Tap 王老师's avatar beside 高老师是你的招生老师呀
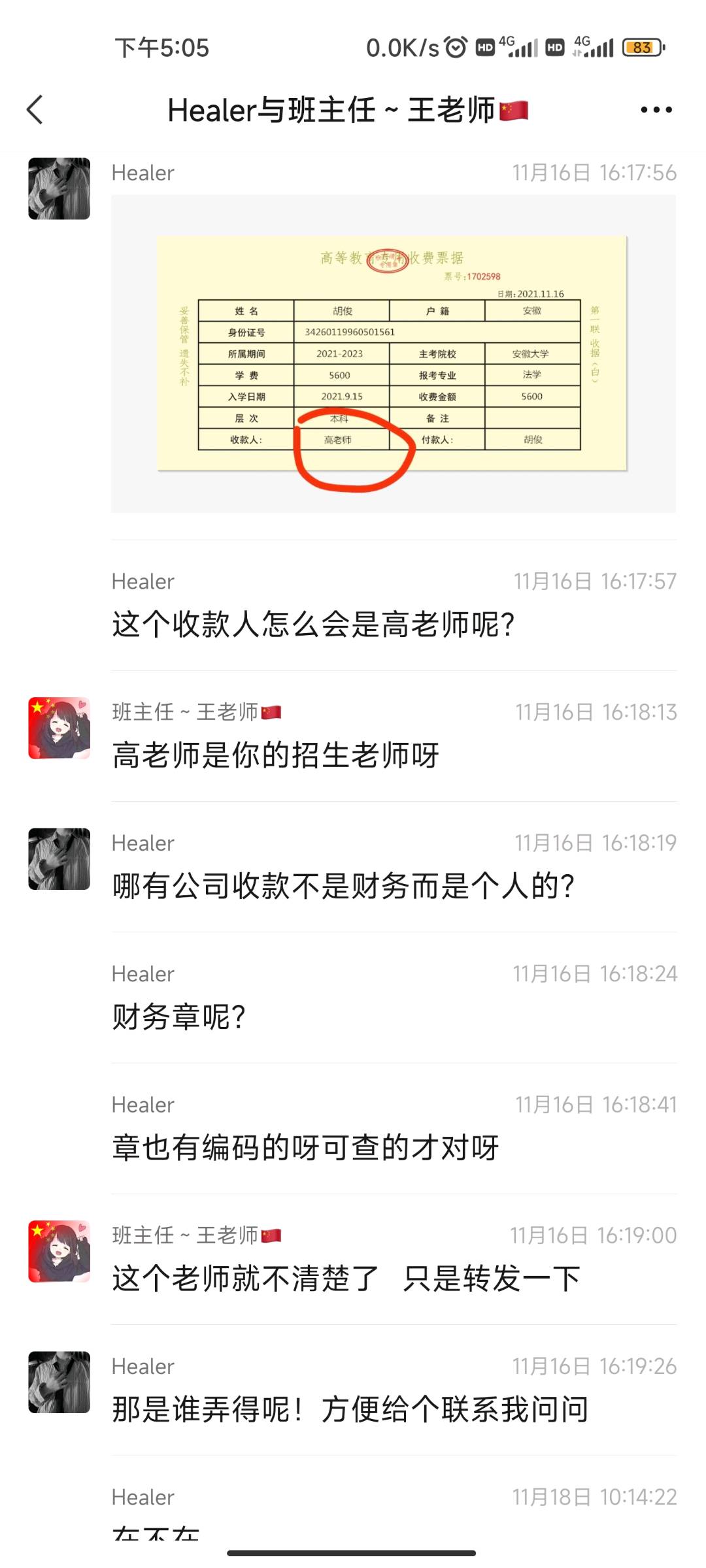The width and height of the screenshot is (706, 1568). point(59,728)
